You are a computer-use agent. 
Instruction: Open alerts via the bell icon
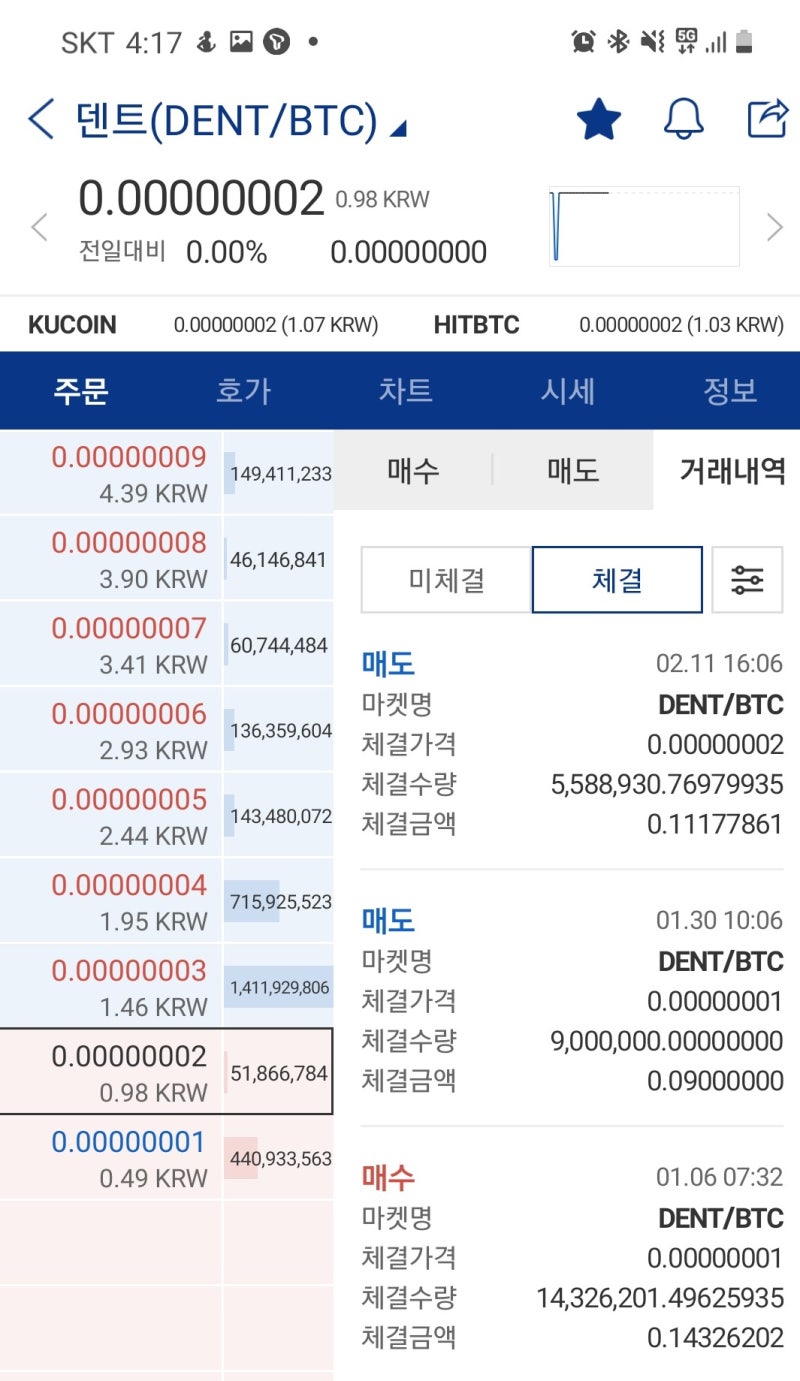[684, 118]
